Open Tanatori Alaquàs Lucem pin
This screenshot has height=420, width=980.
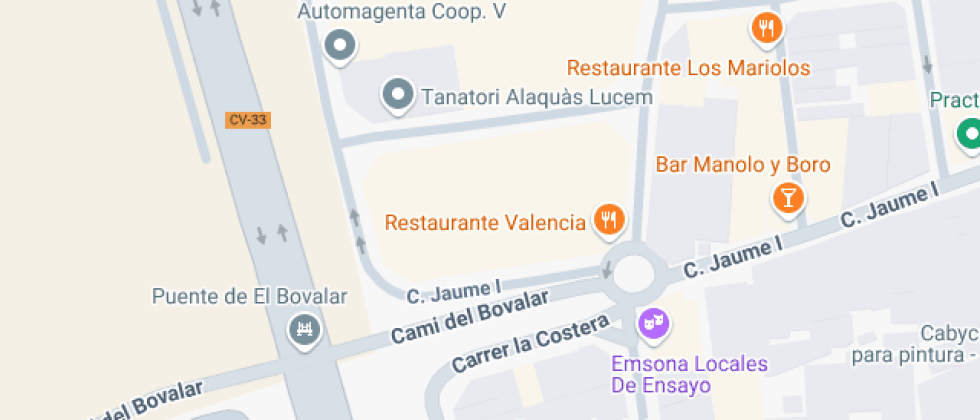click(399, 96)
